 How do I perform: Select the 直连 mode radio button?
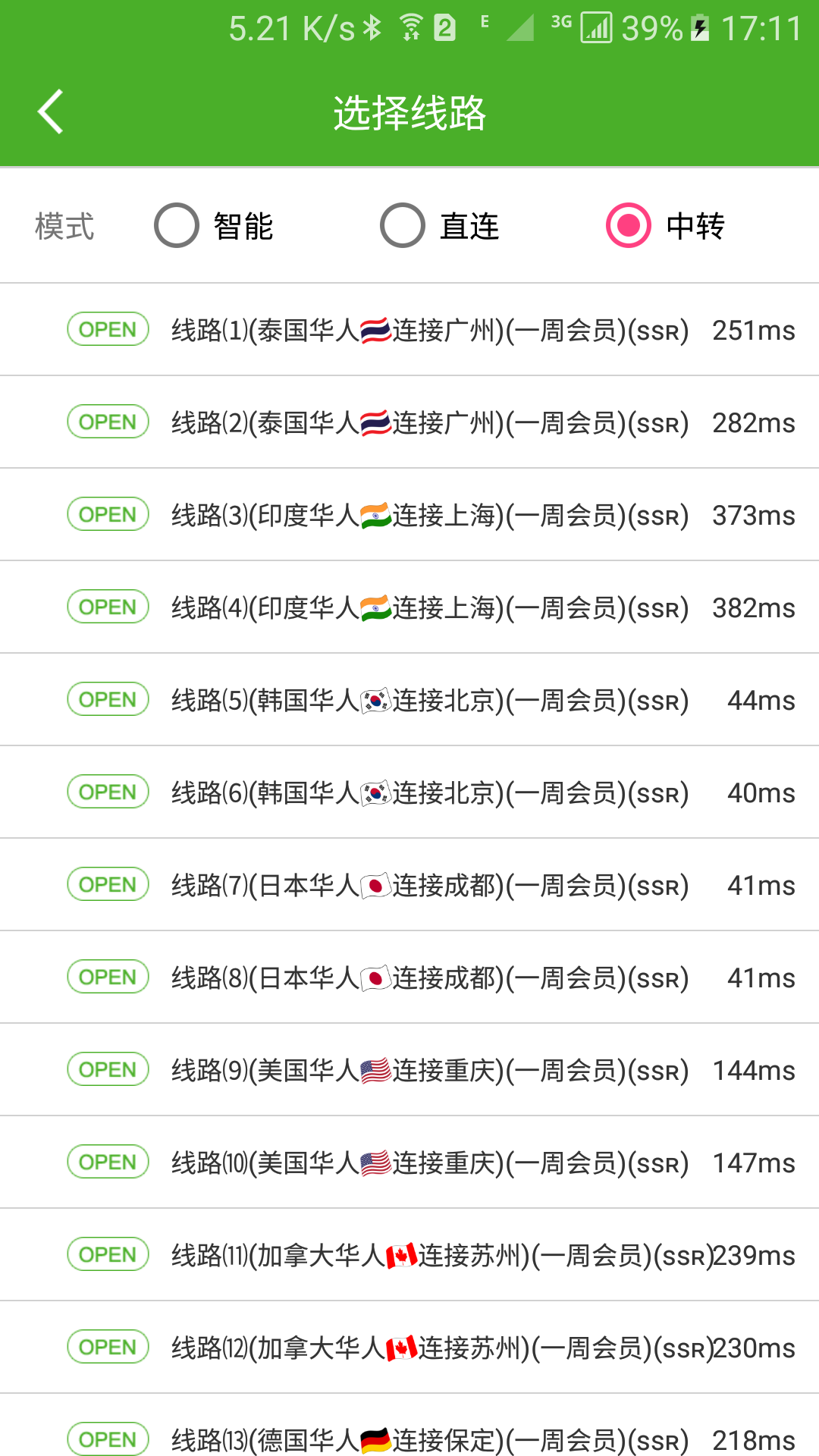pos(403,224)
